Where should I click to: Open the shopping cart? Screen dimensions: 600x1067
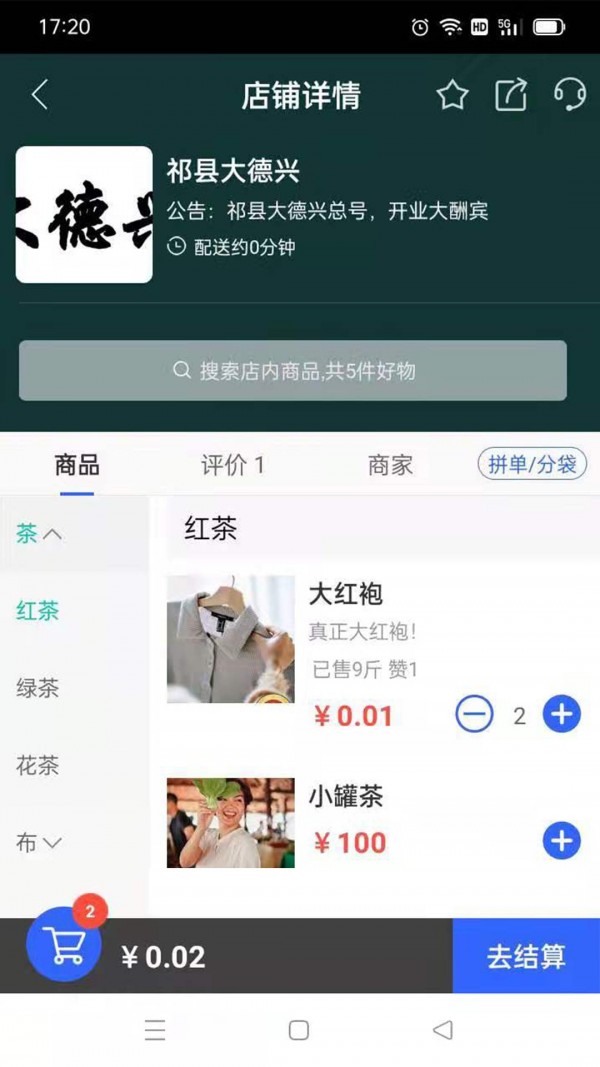(65, 945)
